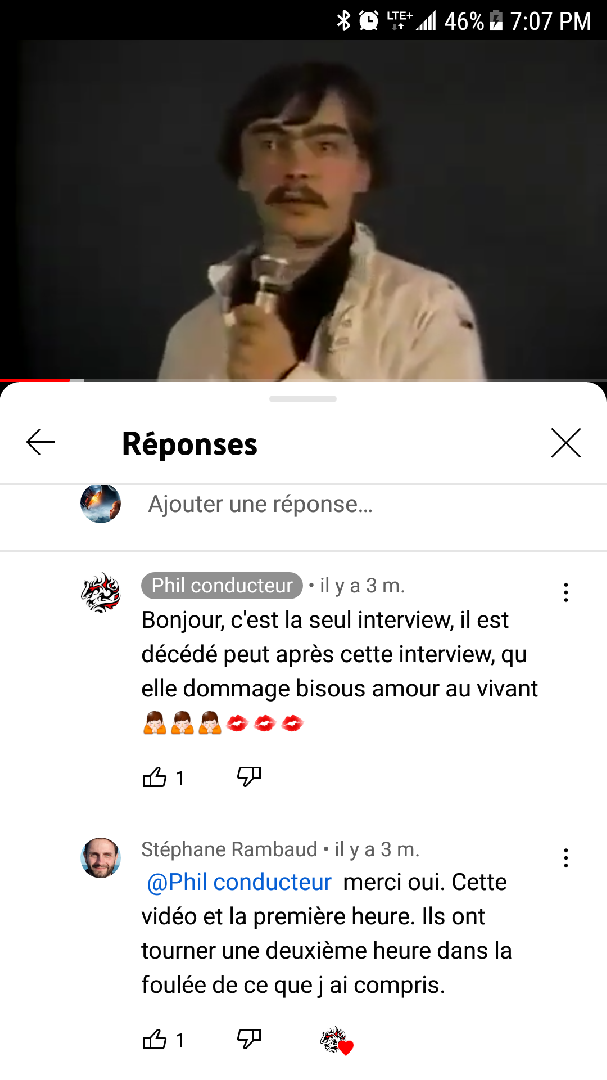This screenshot has height=1080, width=607.
Task: Tap the video player at the top
Action: (x=303, y=210)
